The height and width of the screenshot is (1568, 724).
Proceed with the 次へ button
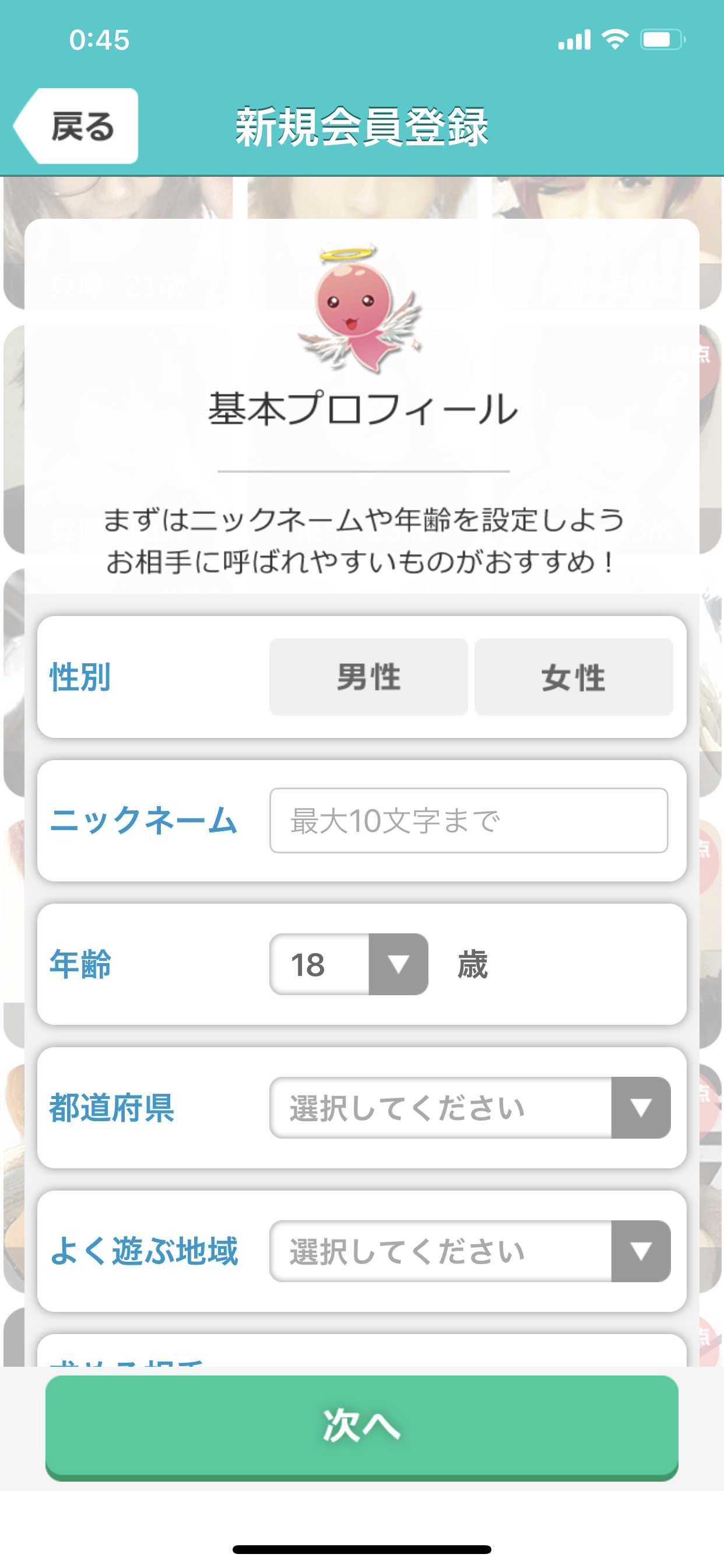362,1426
